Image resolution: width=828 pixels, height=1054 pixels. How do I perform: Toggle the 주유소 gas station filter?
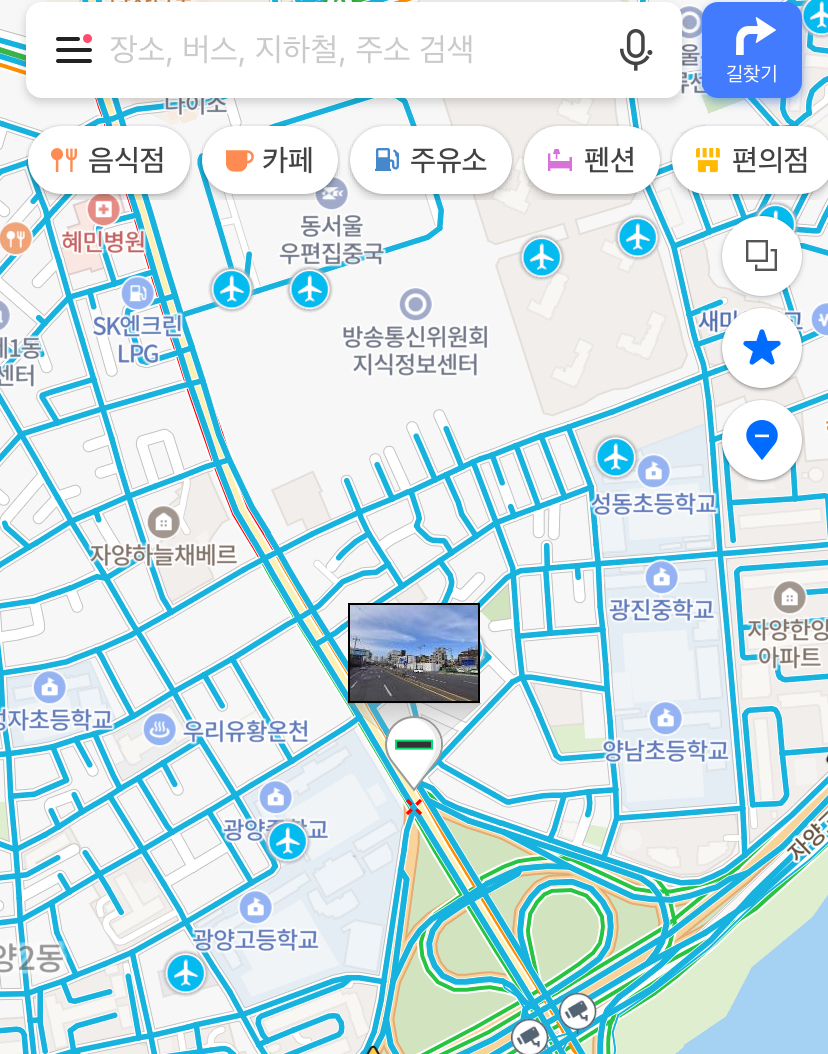pos(431,159)
